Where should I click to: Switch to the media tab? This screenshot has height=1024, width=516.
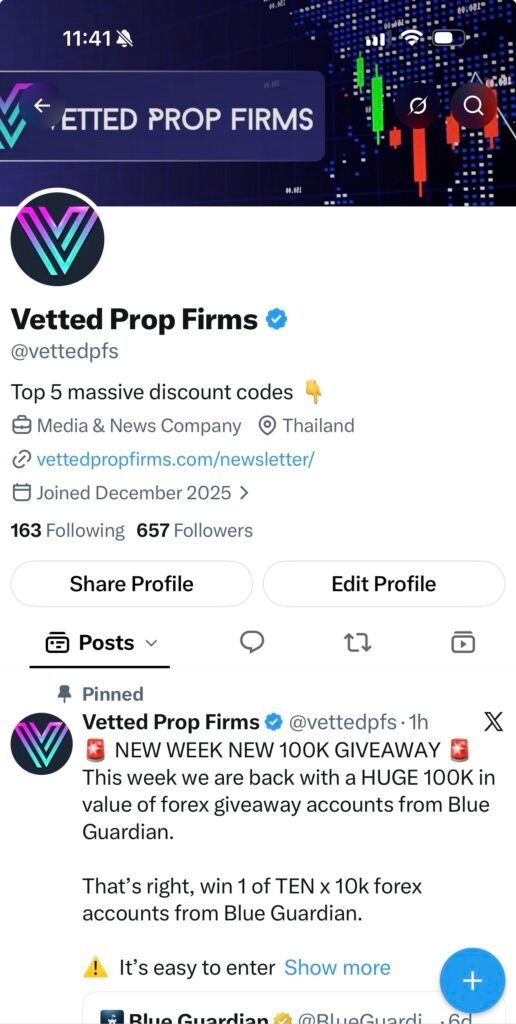coord(463,643)
